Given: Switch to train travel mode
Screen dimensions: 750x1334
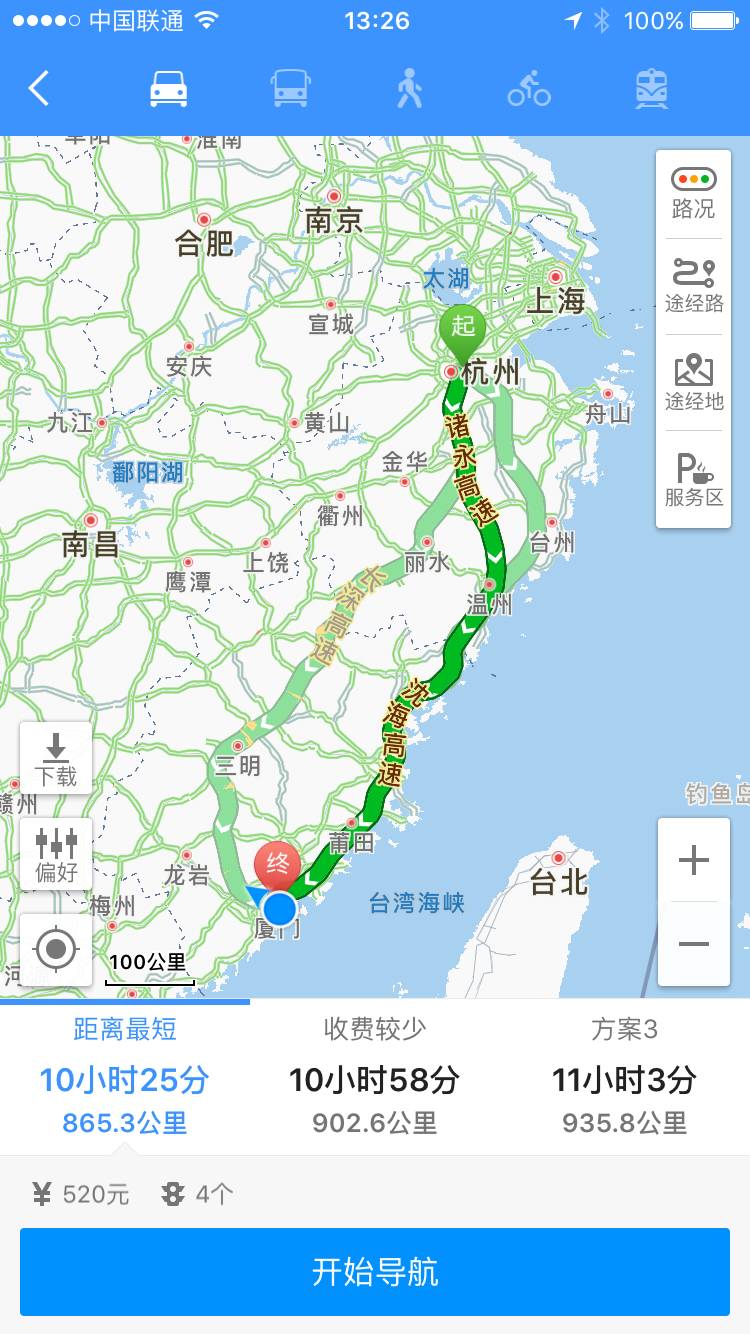Looking at the screenshot, I should pos(651,89).
